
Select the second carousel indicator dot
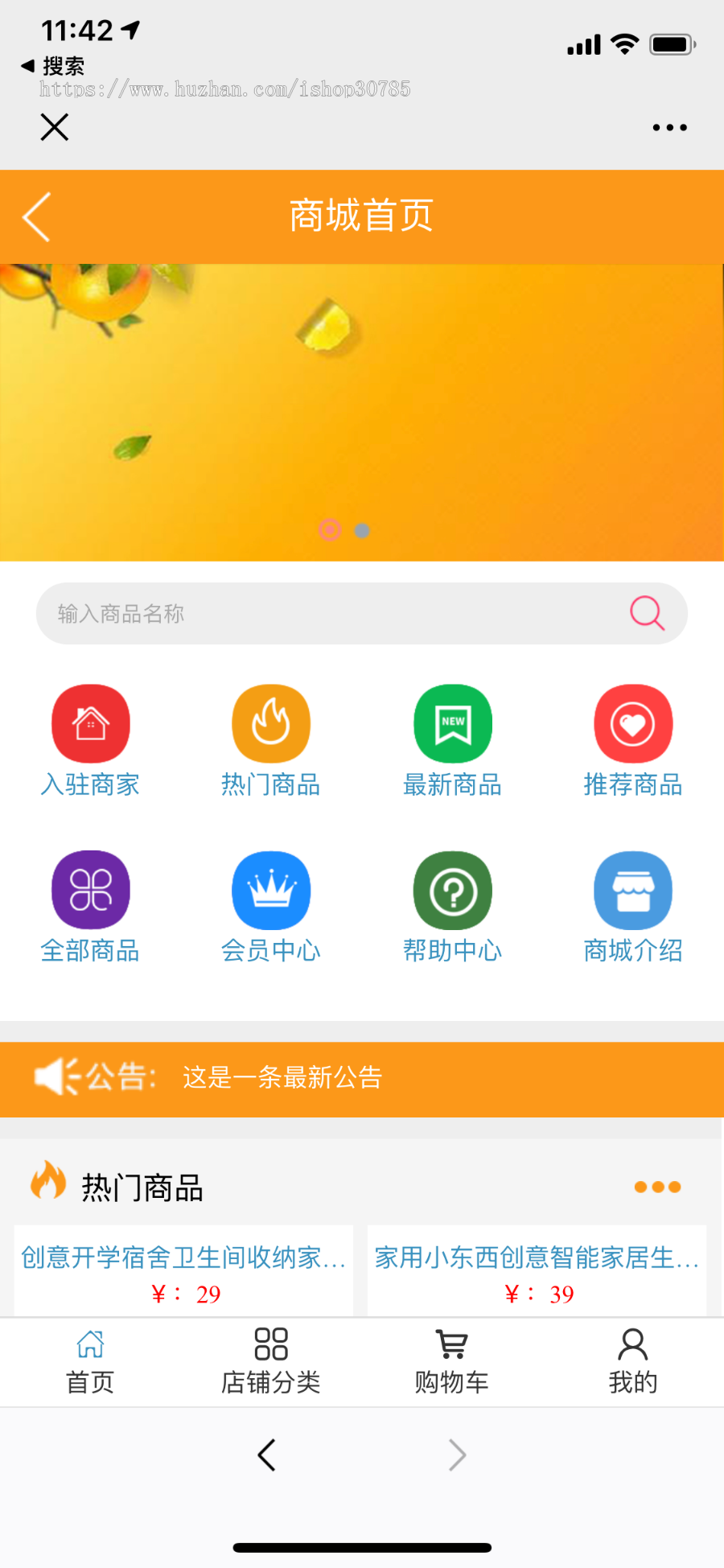[x=362, y=530]
